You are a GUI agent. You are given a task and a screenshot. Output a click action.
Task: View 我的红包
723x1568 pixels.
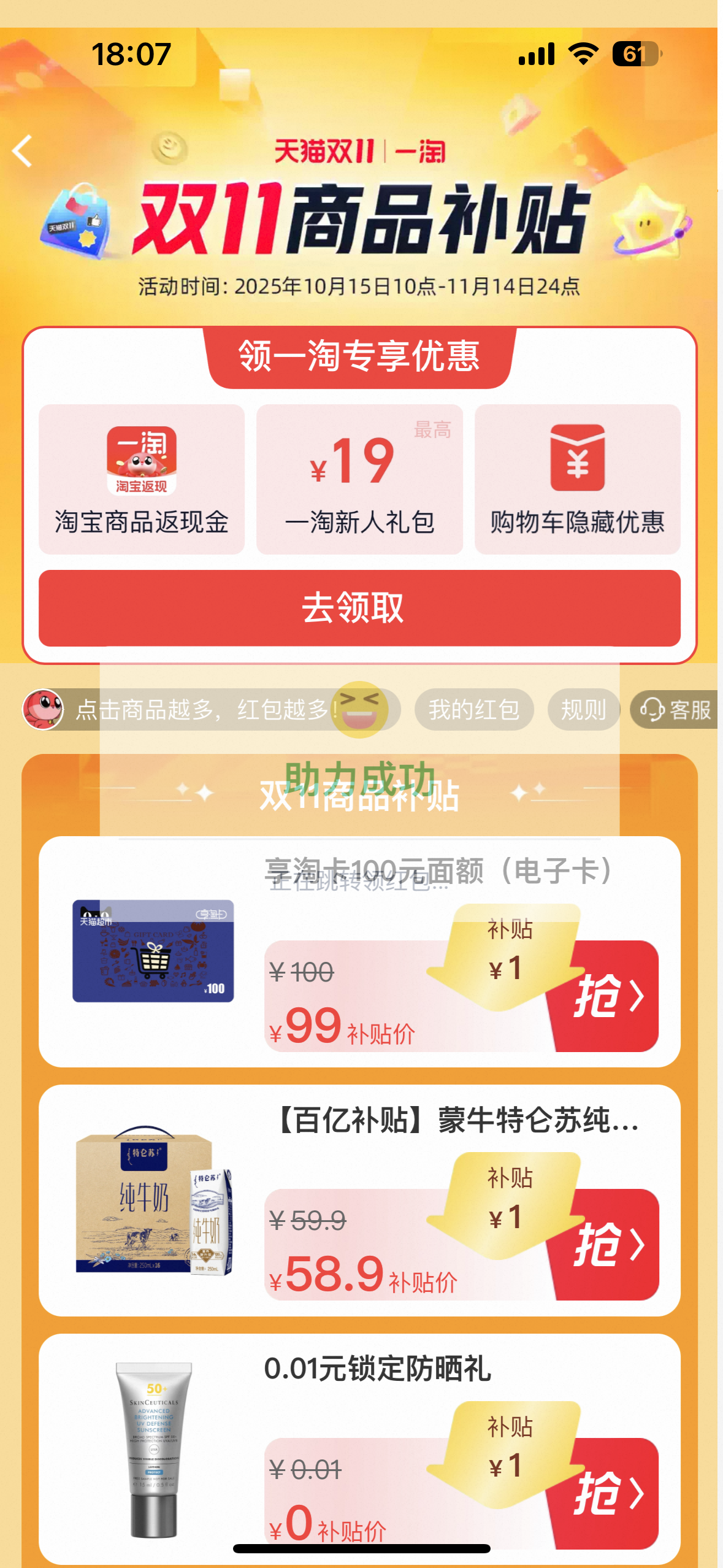point(473,710)
